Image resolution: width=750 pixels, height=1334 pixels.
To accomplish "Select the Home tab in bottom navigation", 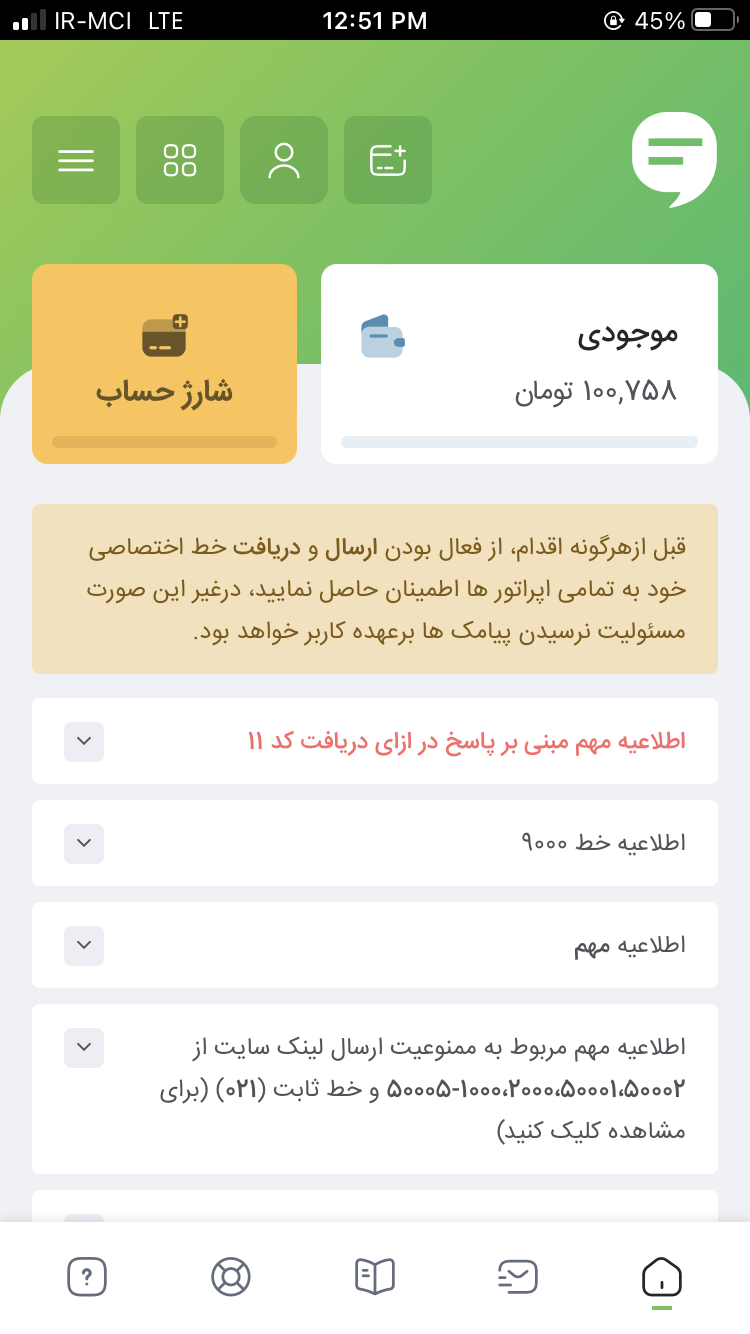I will 663,1276.
